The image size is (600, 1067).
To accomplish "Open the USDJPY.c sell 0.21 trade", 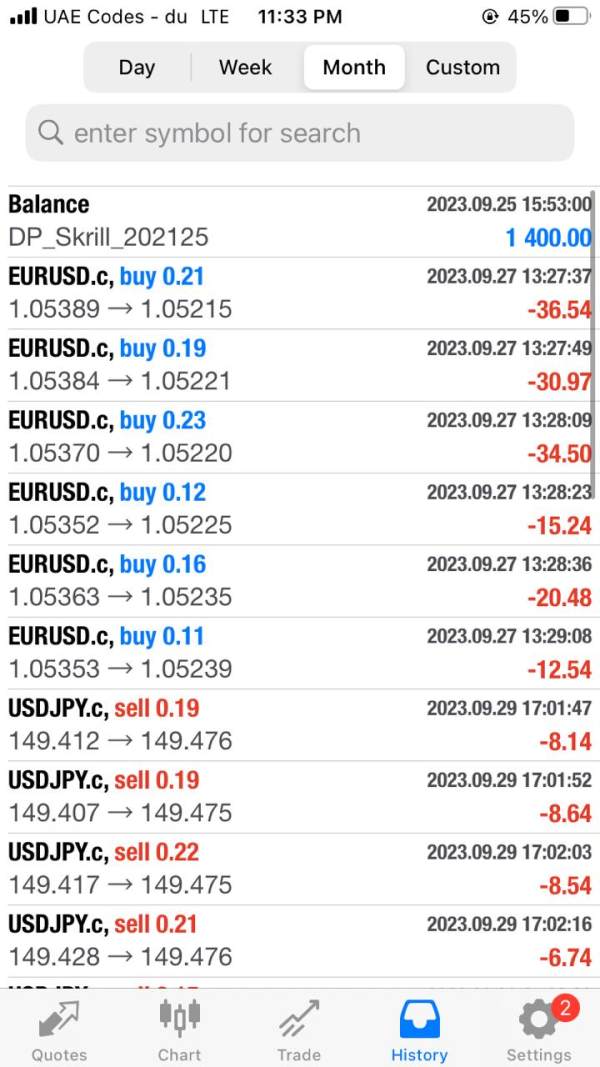I will click(300, 941).
